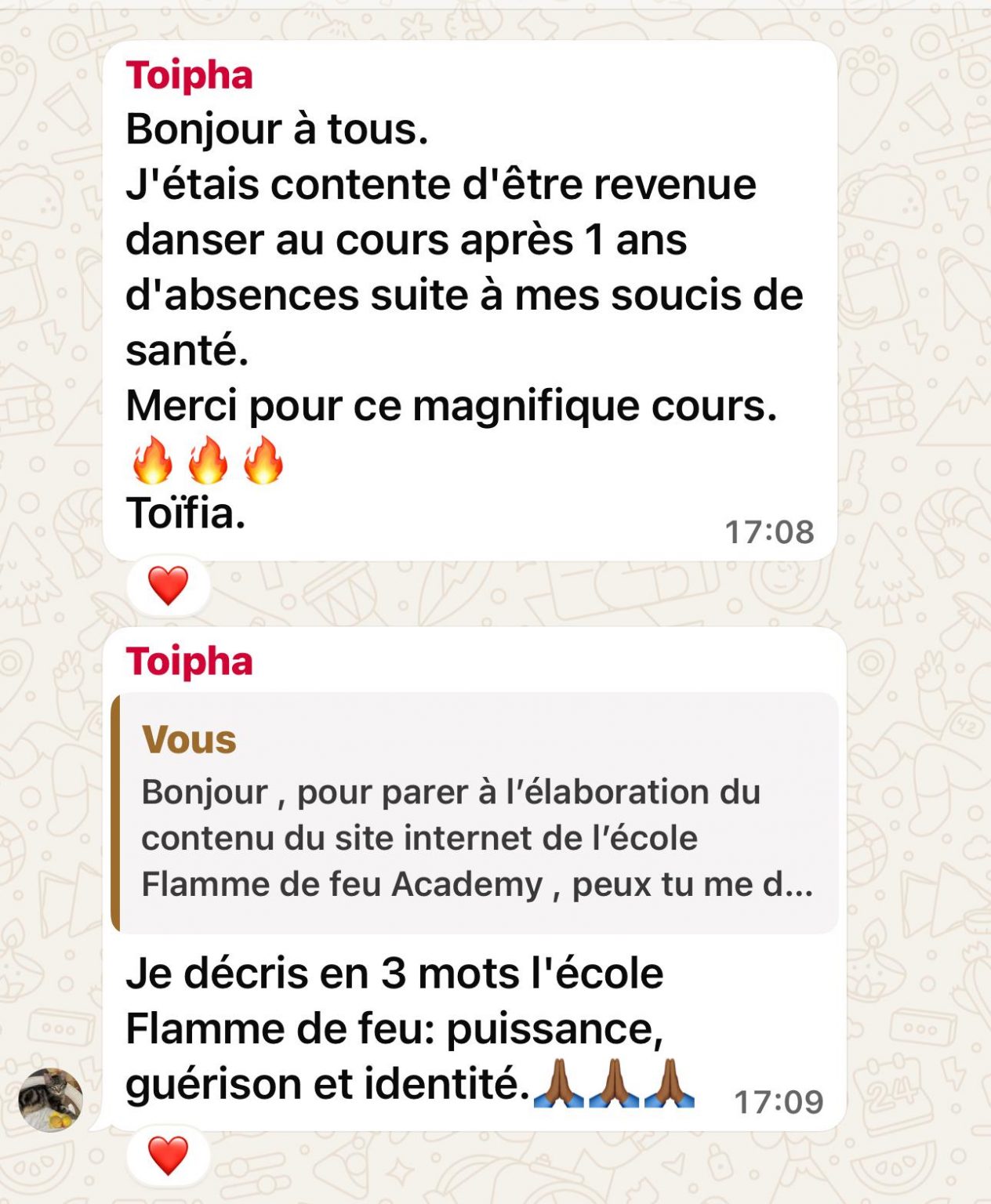The image size is (991, 1204).
Task: Tap heart reaction under the 17:09 message
Action: pyautogui.click(x=169, y=1155)
